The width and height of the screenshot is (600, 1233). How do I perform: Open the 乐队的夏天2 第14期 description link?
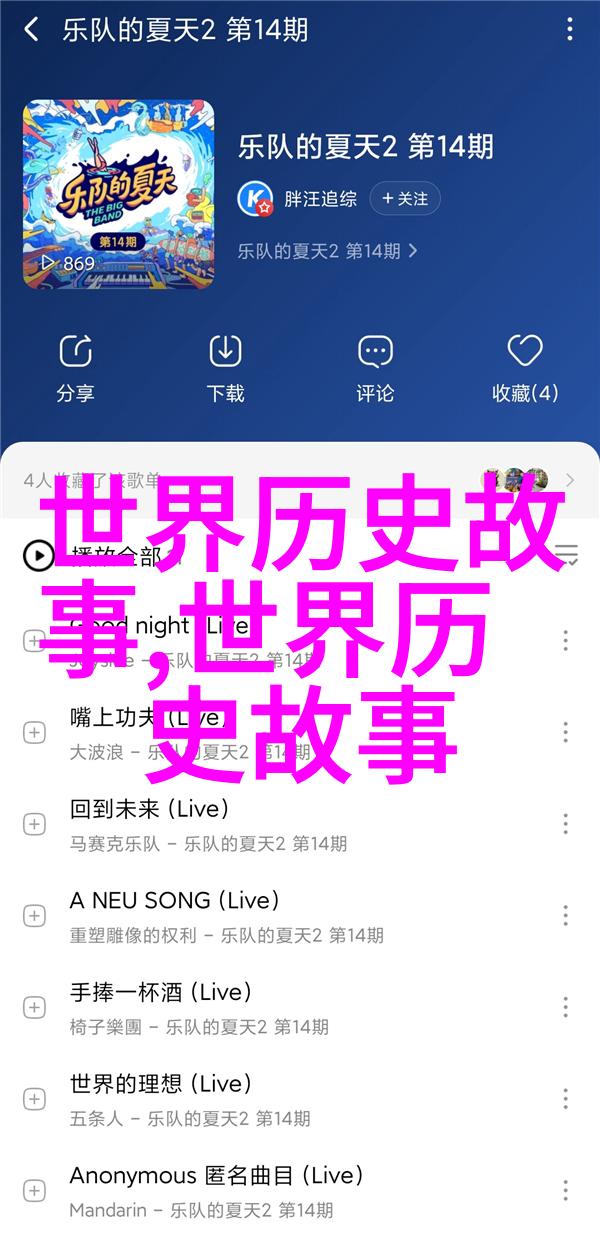(x=328, y=252)
